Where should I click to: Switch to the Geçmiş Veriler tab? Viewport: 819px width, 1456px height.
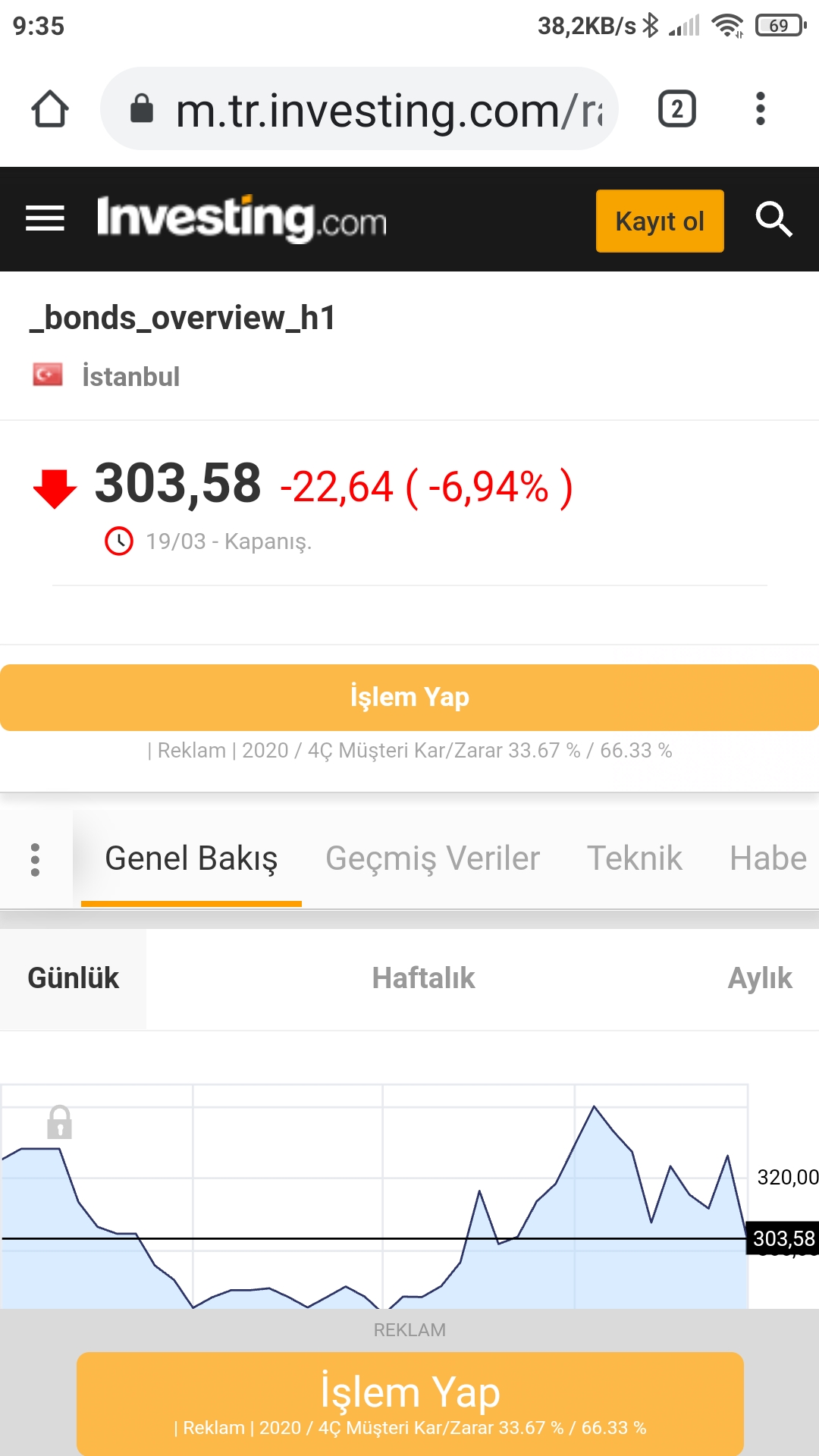click(432, 858)
